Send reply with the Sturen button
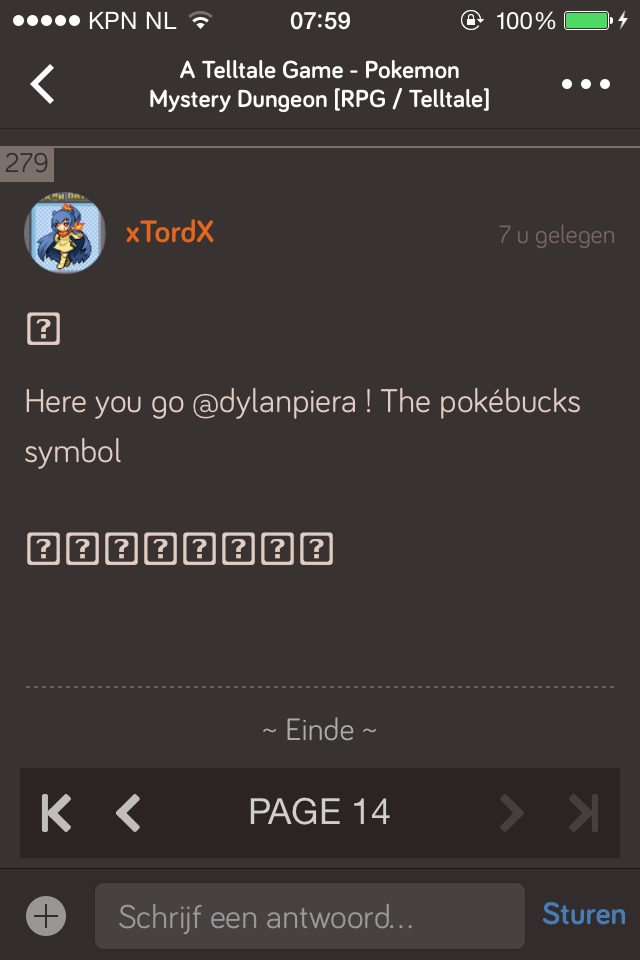Viewport: 640px width, 960px height. pos(583,914)
